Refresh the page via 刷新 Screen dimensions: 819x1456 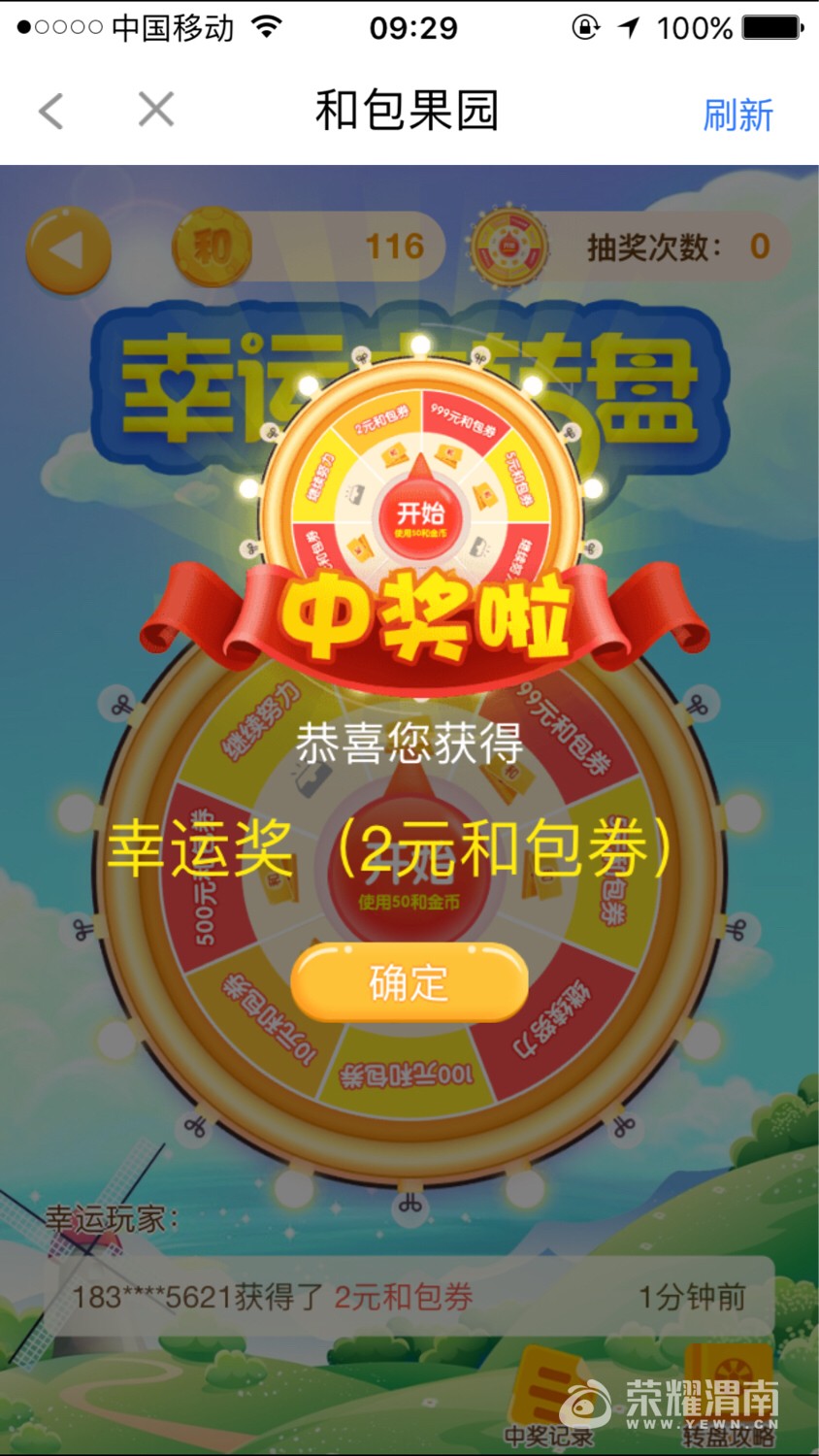(737, 115)
